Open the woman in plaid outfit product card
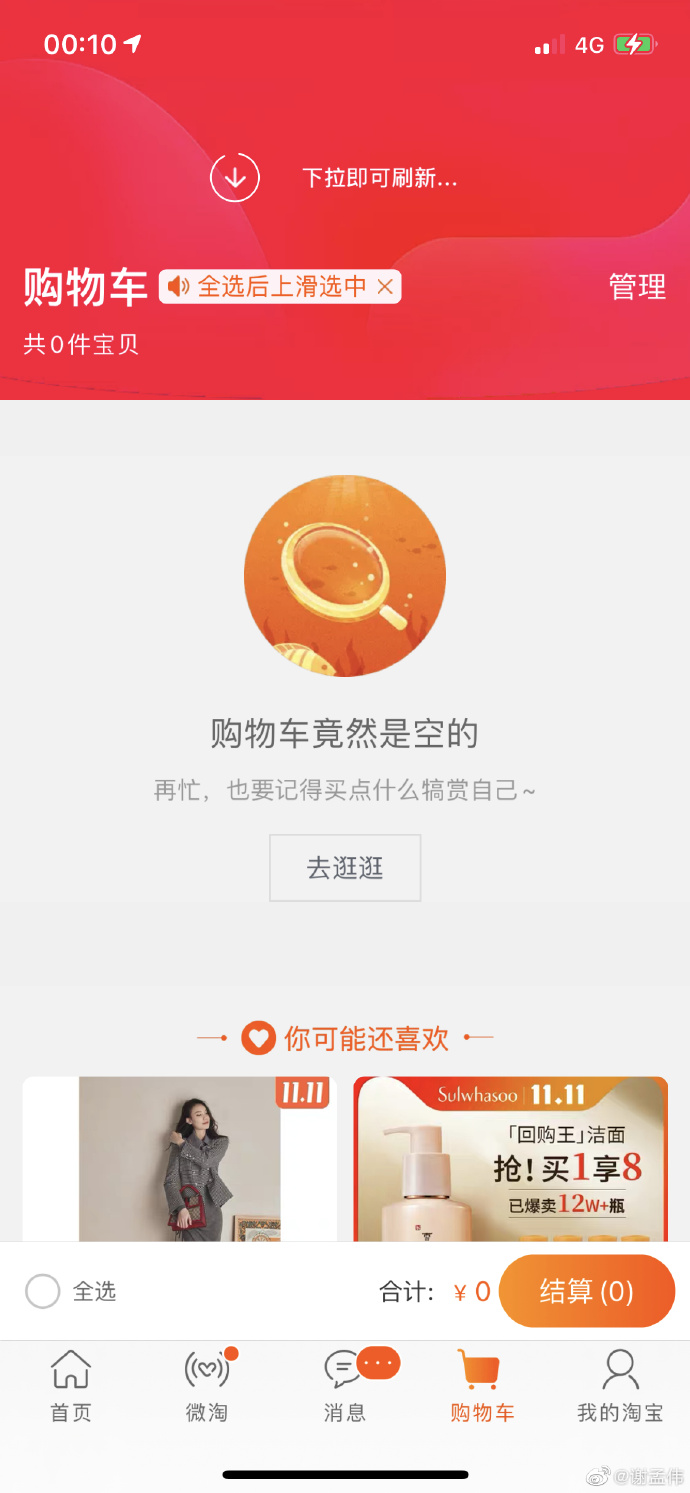Viewport: 690px width, 1493px height. point(180,1160)
